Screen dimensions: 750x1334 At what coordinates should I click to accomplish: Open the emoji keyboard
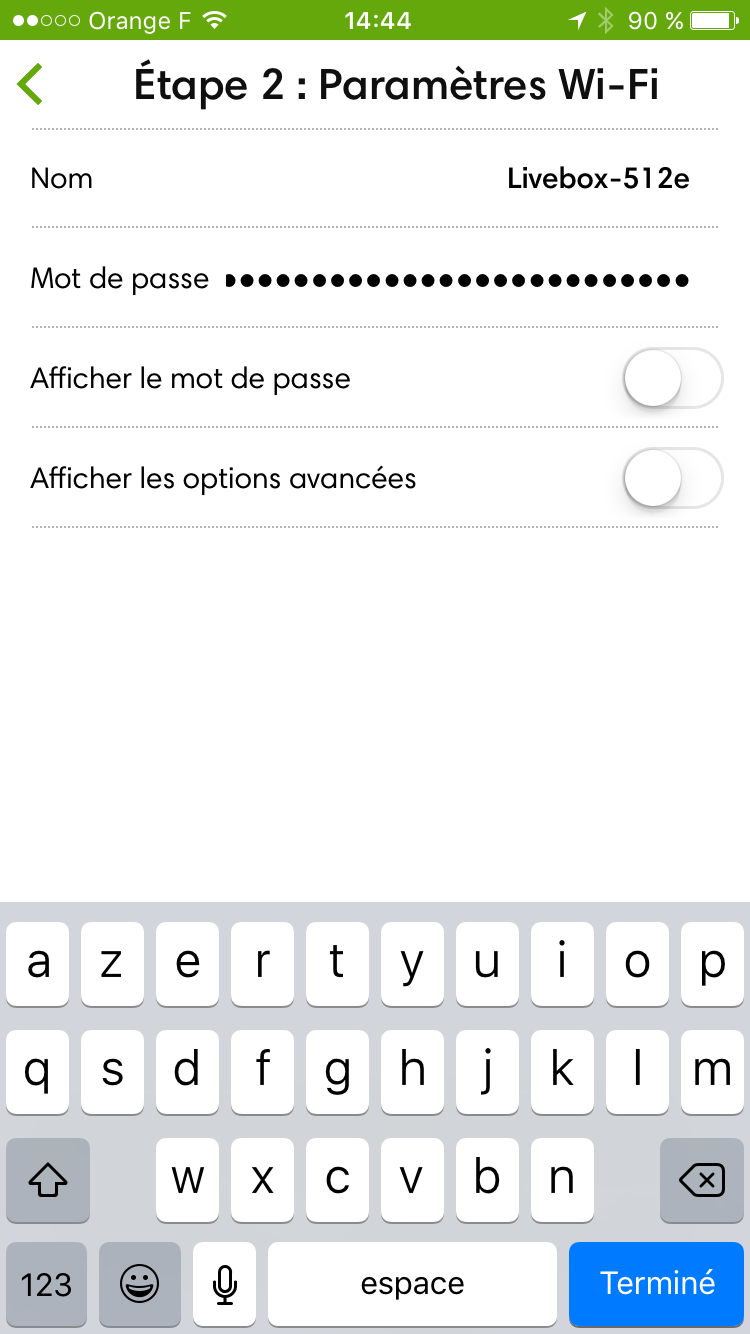140,1284
